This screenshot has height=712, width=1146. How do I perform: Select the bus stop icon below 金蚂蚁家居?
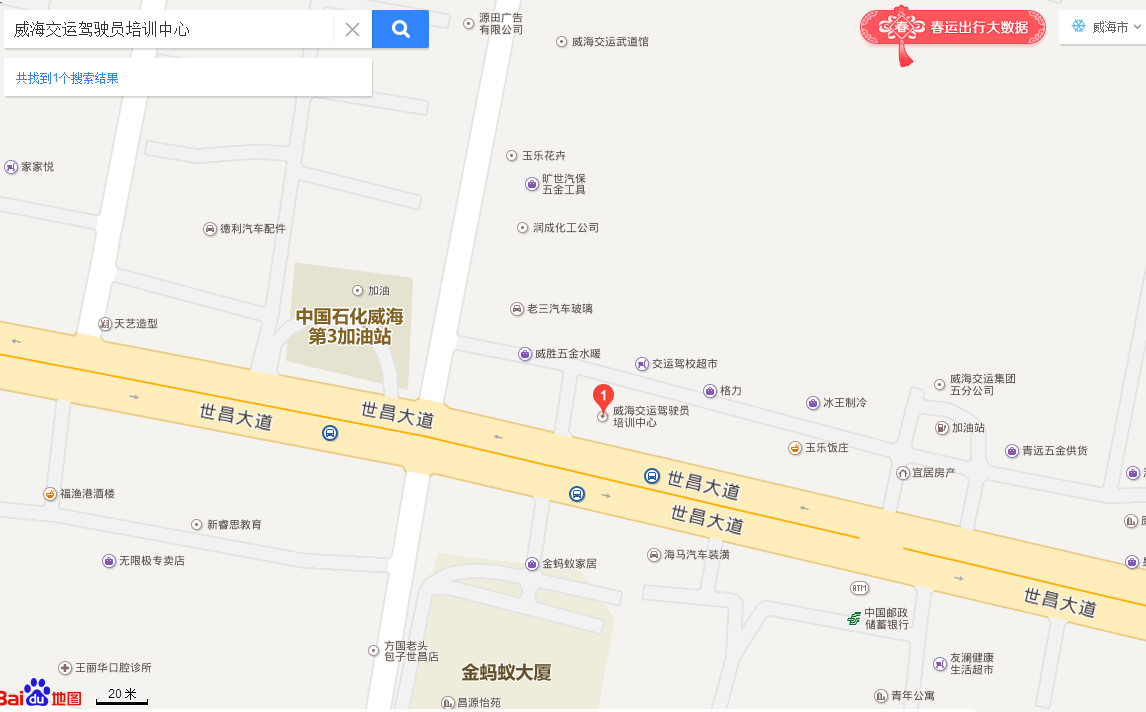pyautogui.click(x=577, y=494)
